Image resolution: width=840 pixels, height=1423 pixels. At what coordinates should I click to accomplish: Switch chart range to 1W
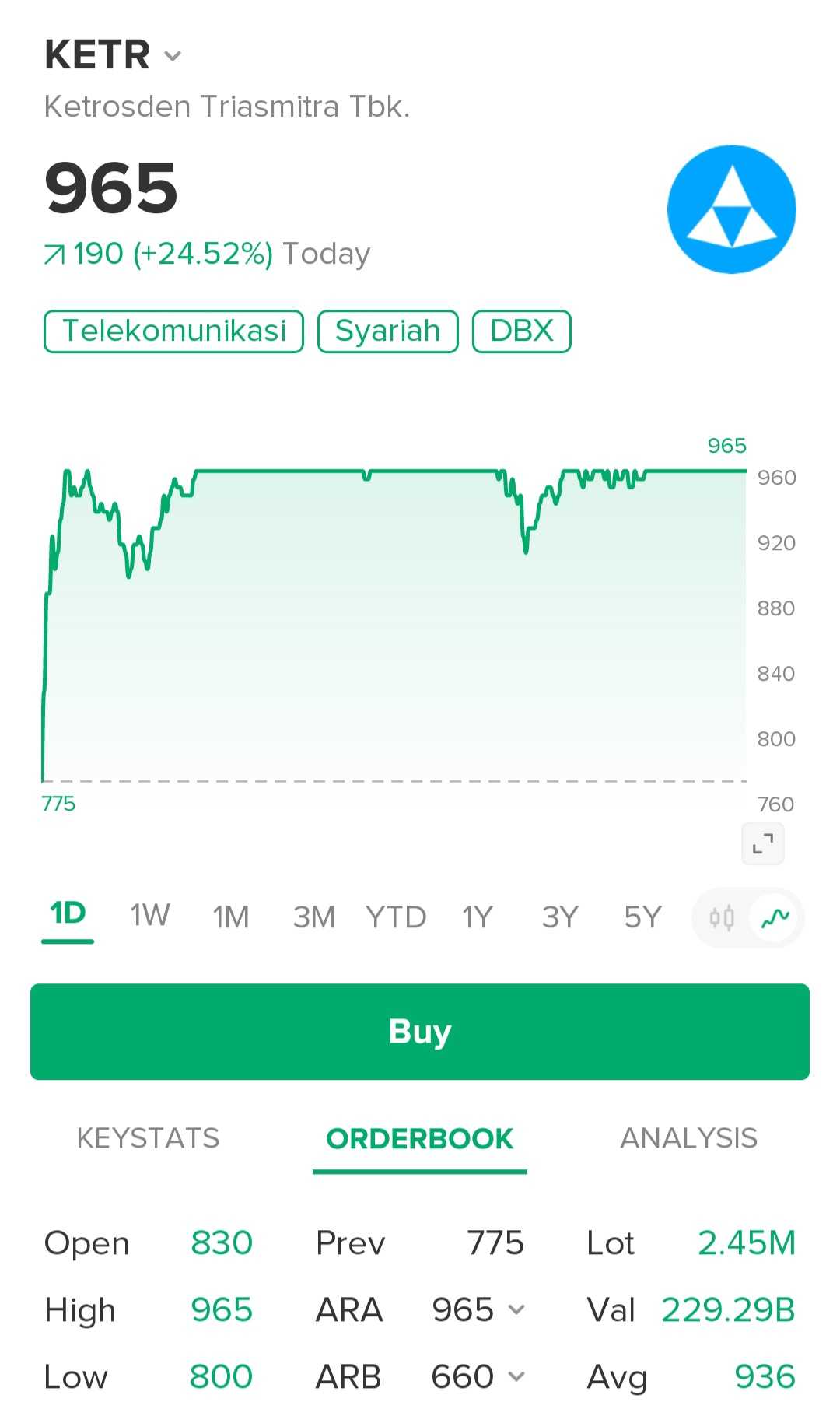(x=149, y=917)
